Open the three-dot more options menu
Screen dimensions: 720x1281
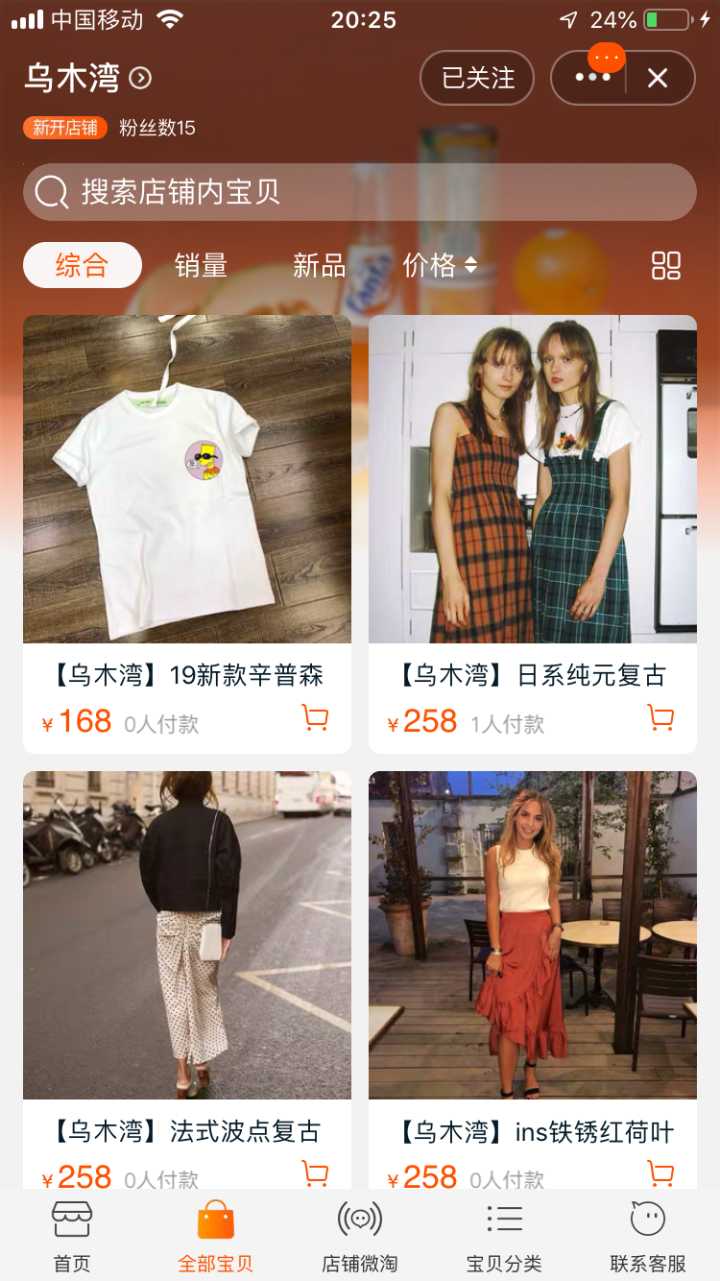click(592, 78)
